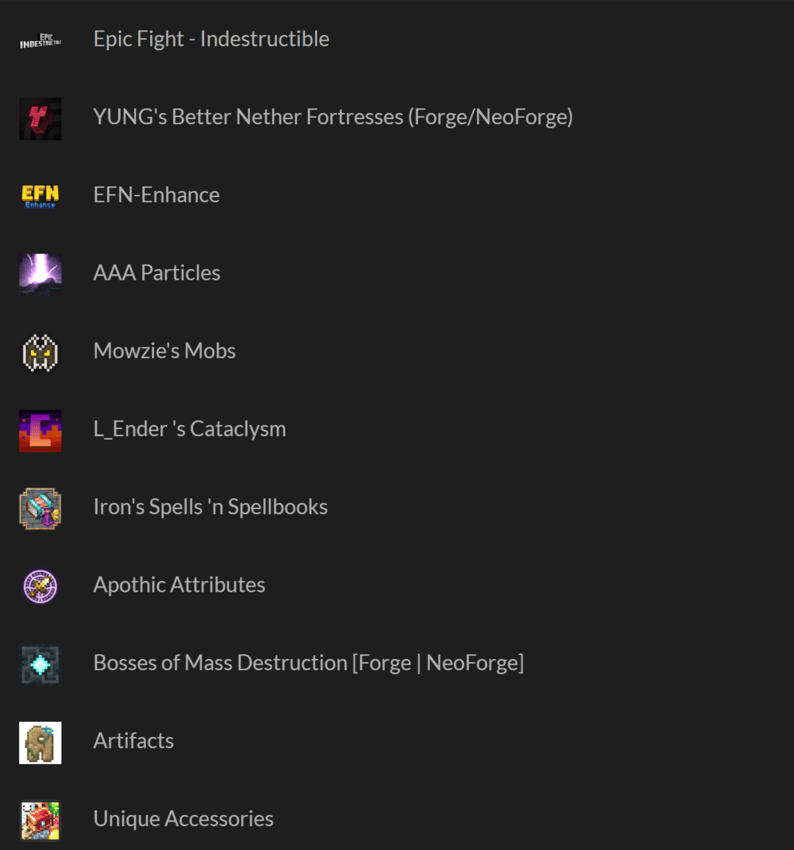View the Artifacts mod
The height and width of the screenshot is (850, 794).
pyautogui.click(x=133, y=741)
